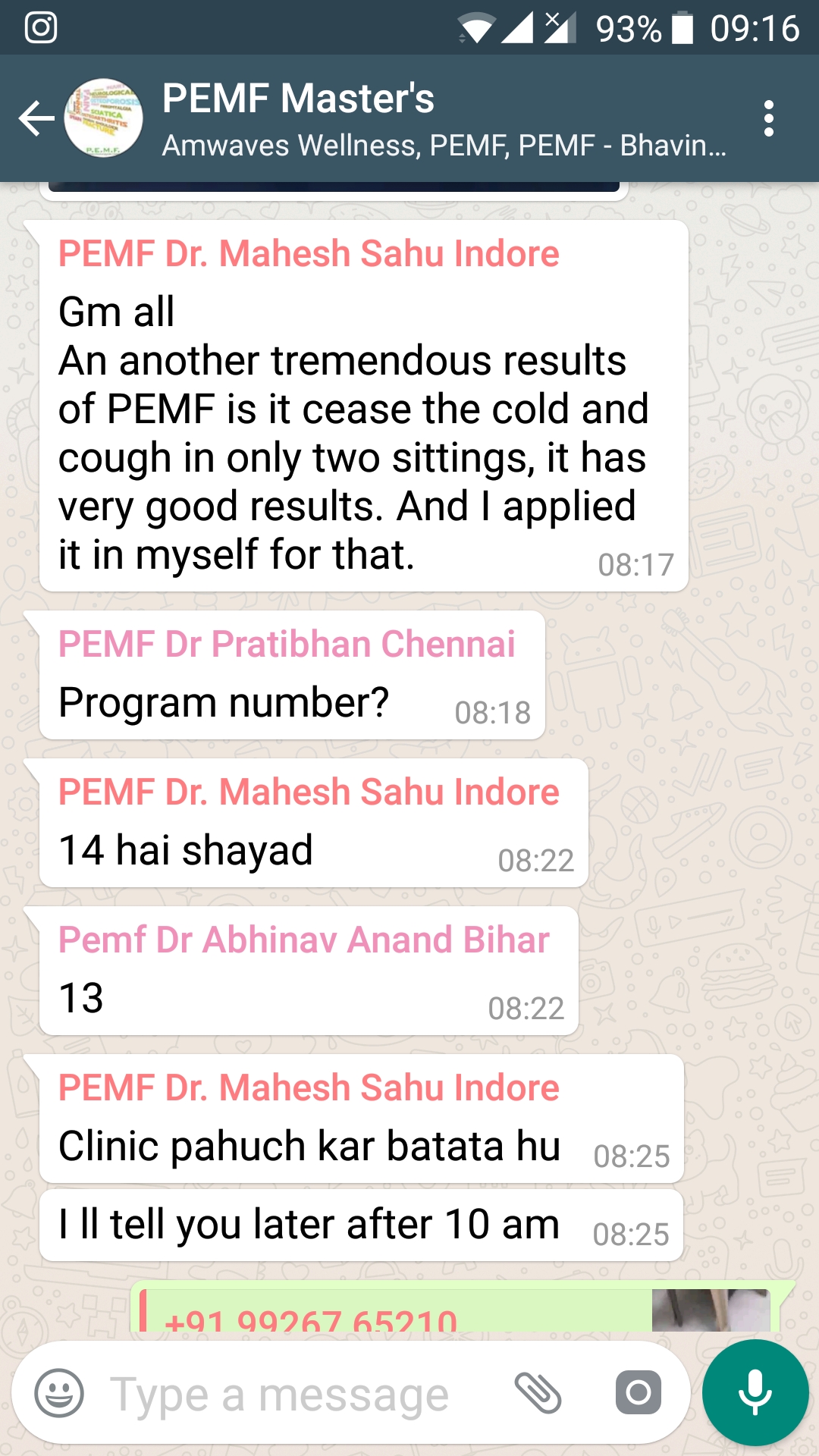The image size is (819, 1456).
Task: Tap sender name Pemf Dr Abhinav Anand Bihar
Action: (x=304, y=940)
